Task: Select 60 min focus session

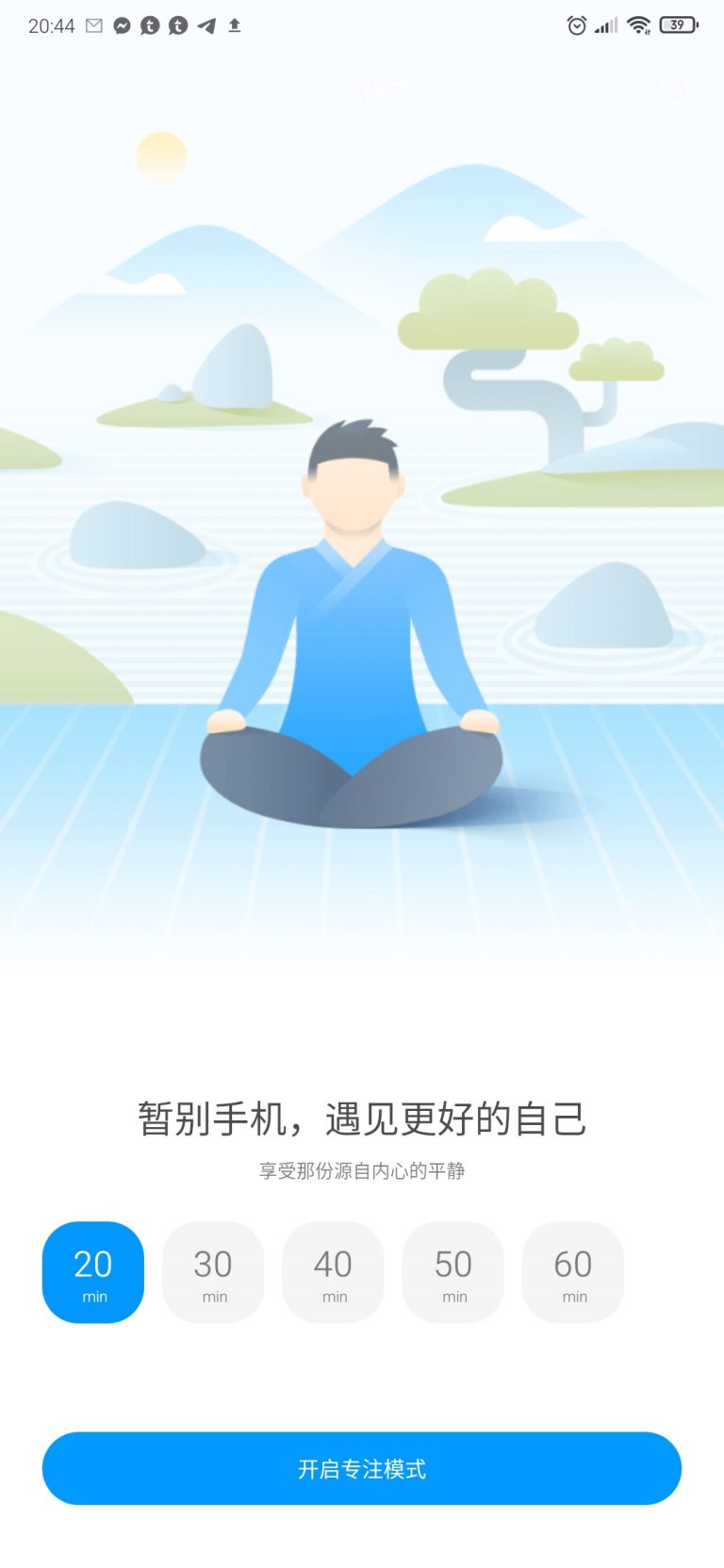Action: pos(573,1272)
